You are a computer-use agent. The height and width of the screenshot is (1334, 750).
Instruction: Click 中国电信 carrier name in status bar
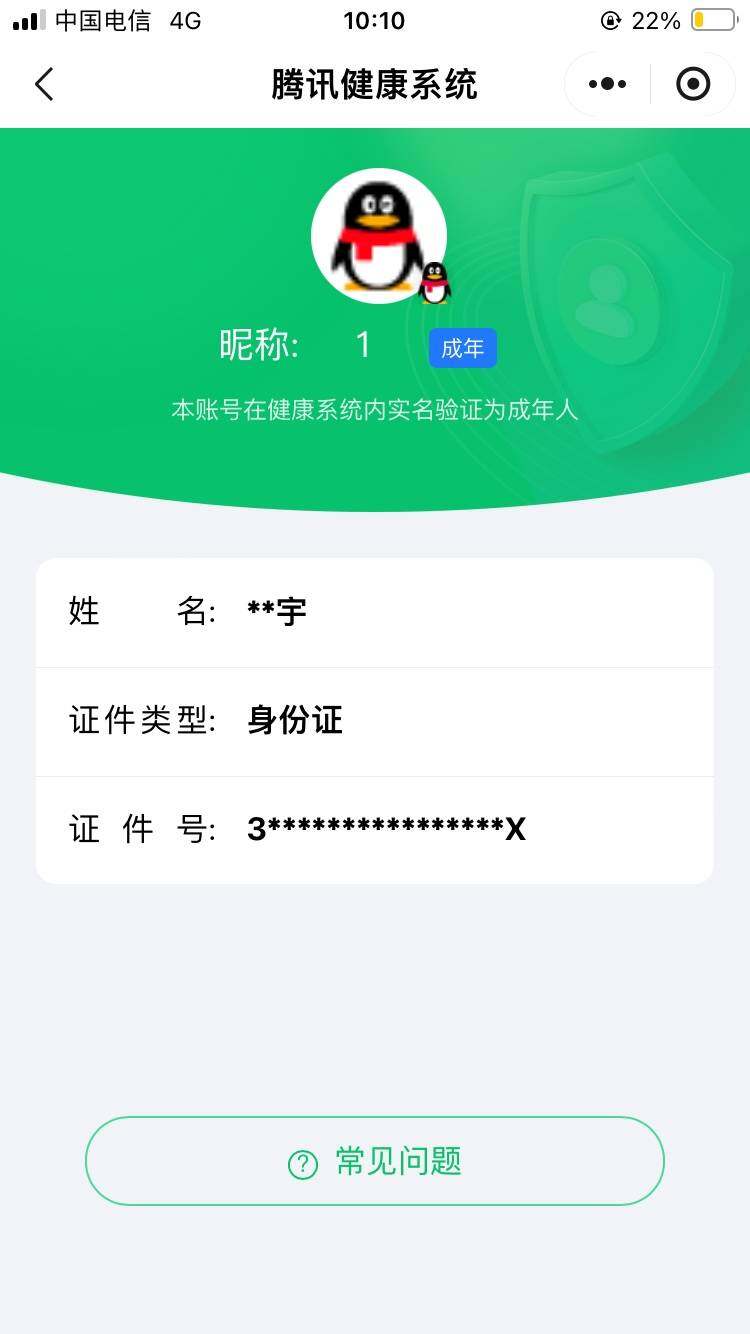[102, 19]
